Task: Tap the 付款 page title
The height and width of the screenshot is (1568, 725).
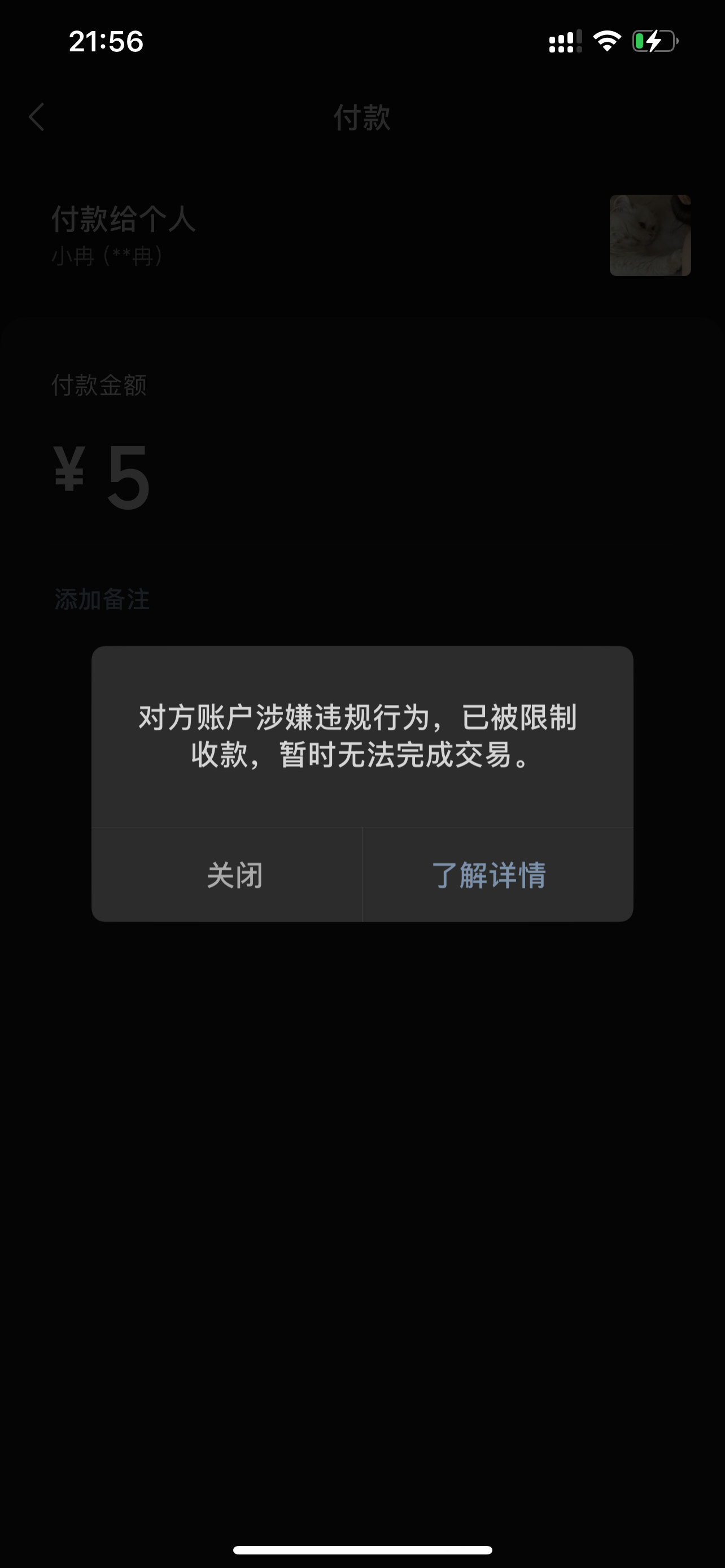Action: tap(362, 118)
